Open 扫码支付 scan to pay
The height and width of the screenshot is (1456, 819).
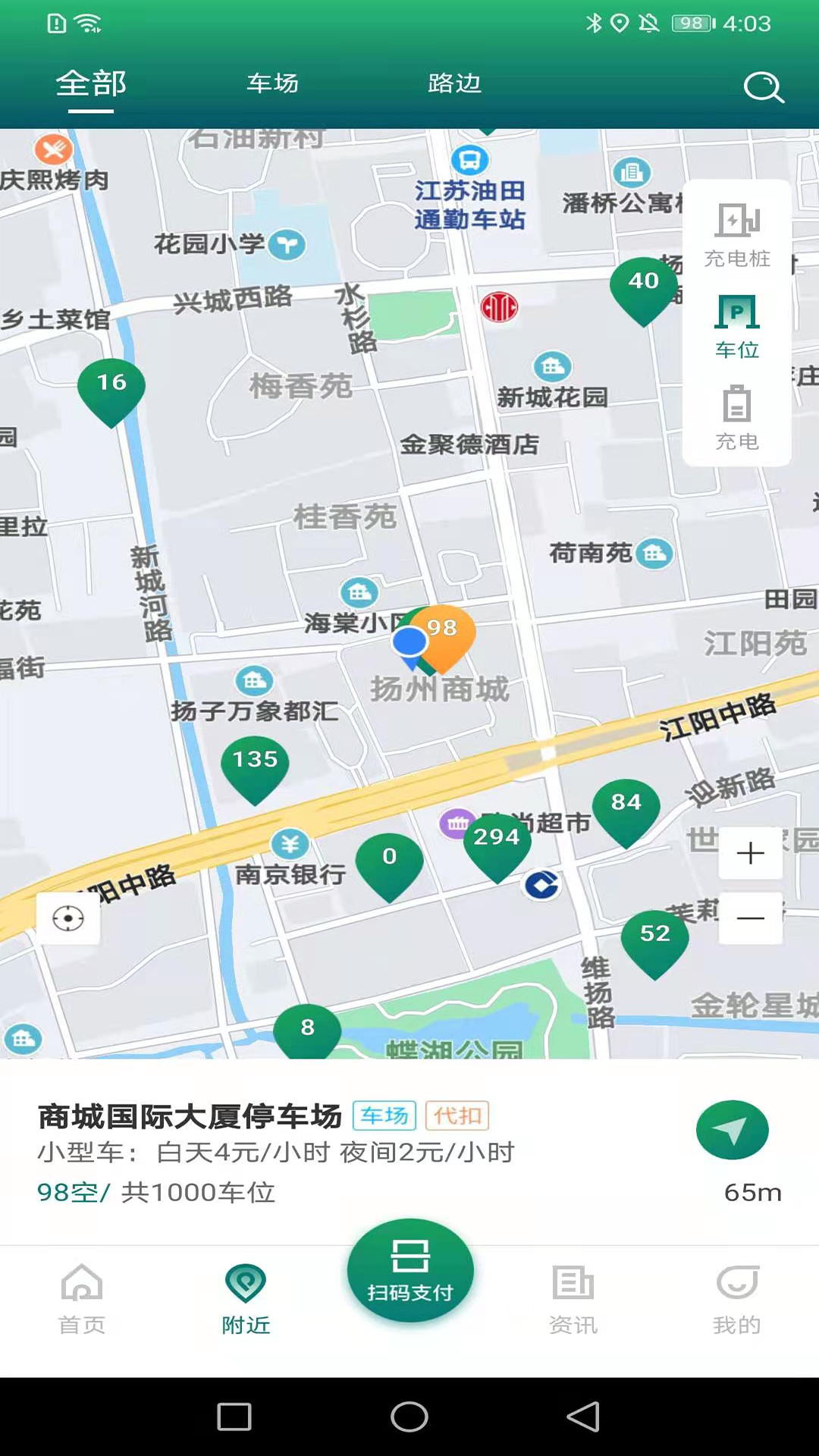coord(410,1271)
